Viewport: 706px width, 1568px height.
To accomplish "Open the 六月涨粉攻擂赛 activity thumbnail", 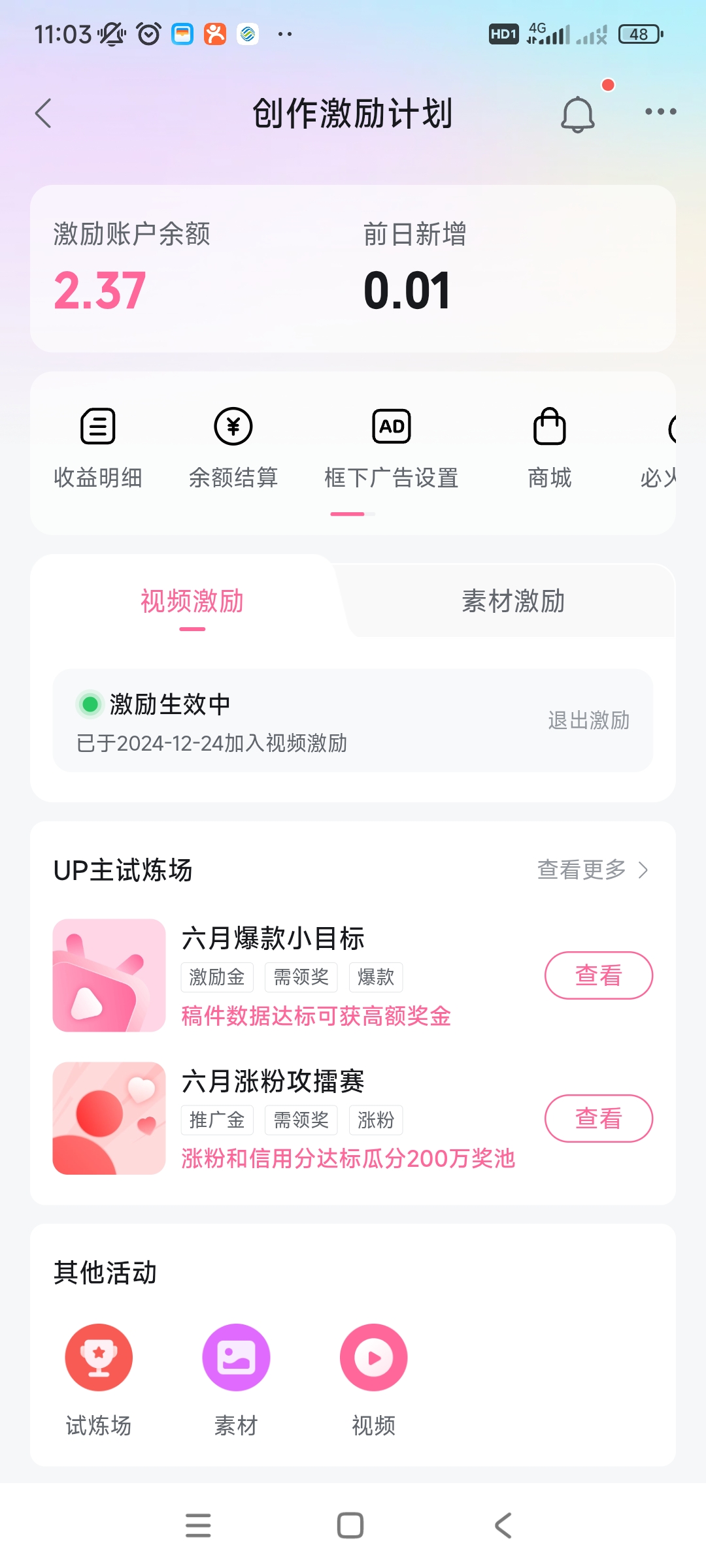I will (x=109, y=1119).
